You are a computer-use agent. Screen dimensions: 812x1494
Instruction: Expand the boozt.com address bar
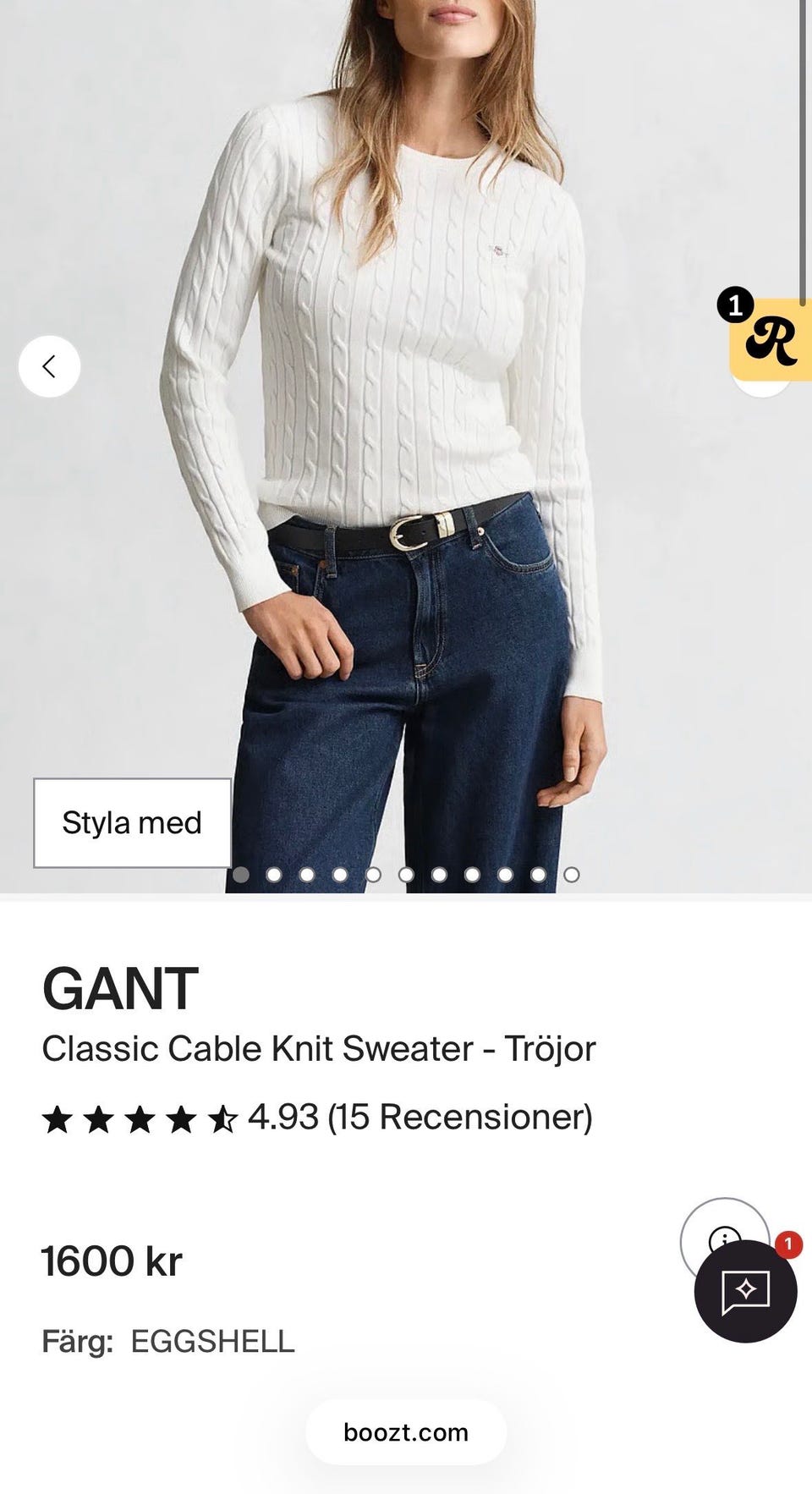(x=406, y=1431)
